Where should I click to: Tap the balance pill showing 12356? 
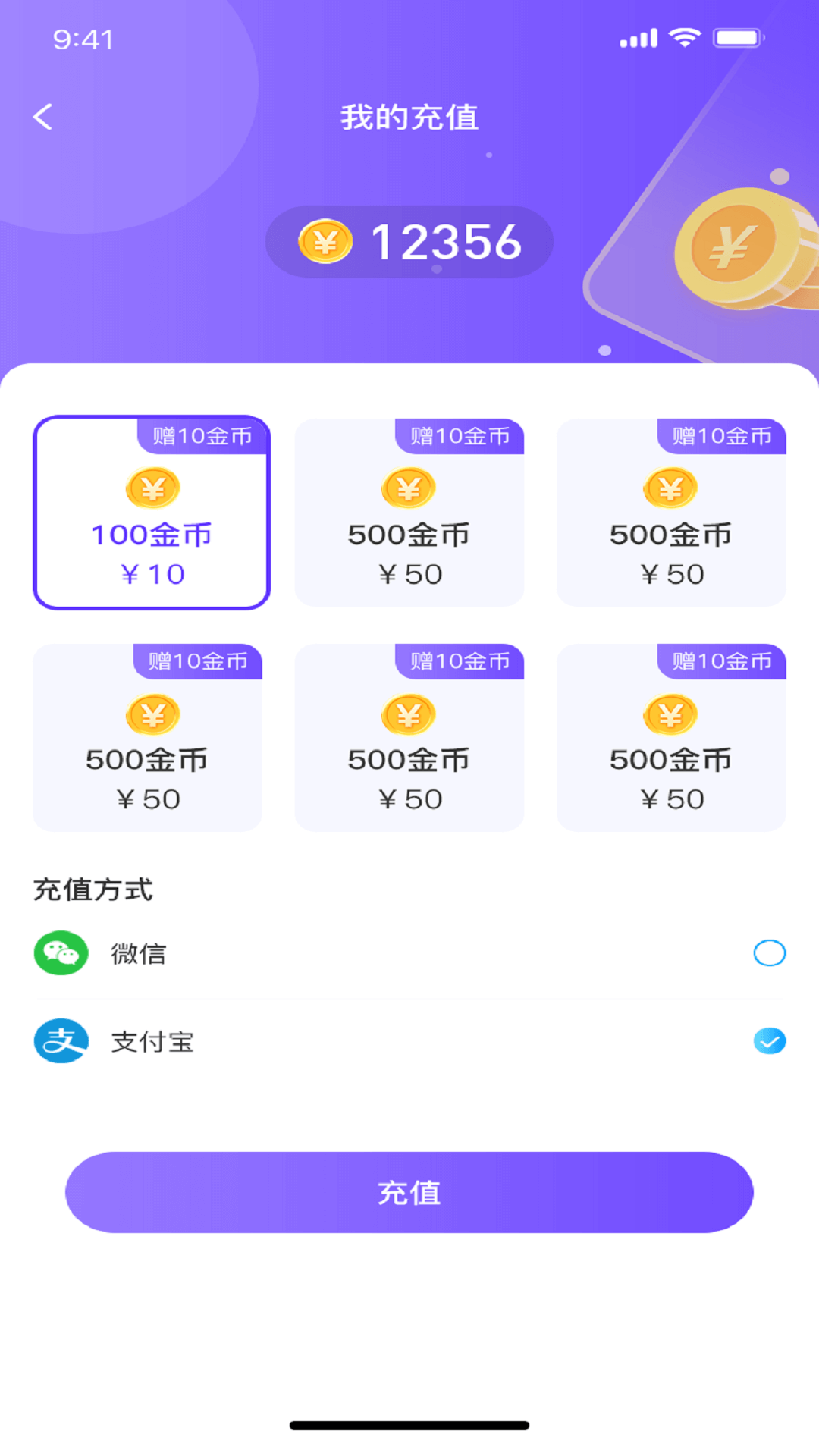[x=409, y=241]
